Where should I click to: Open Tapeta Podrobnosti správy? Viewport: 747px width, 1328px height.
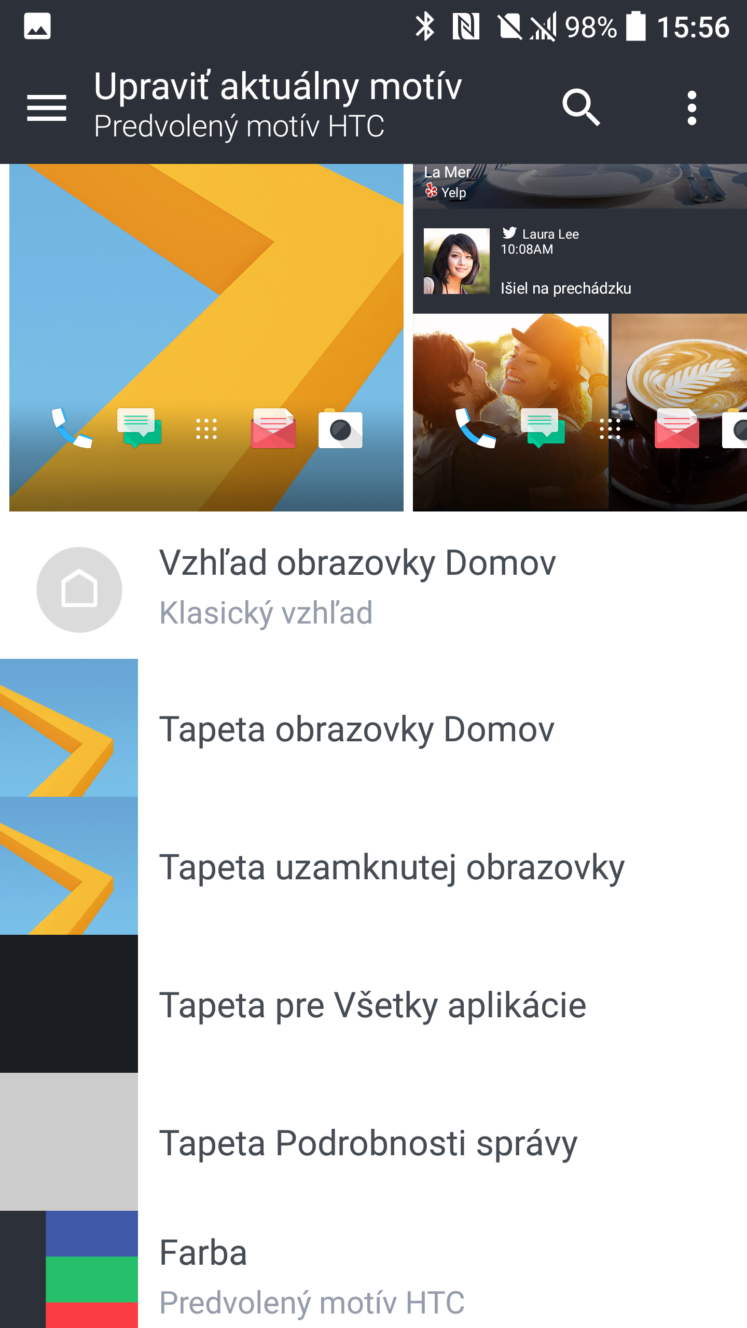point(373,1142)
